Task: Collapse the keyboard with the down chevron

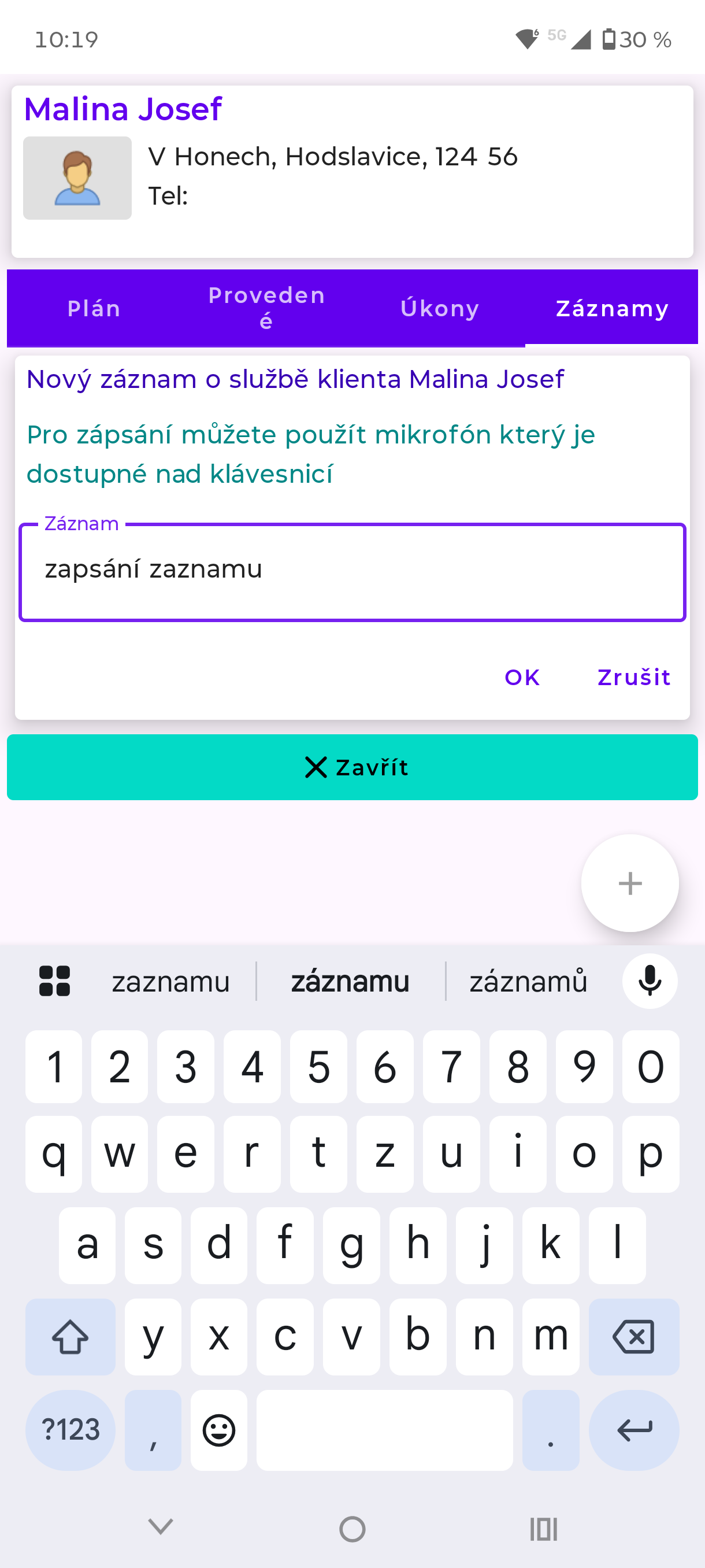Action: 159,1528
